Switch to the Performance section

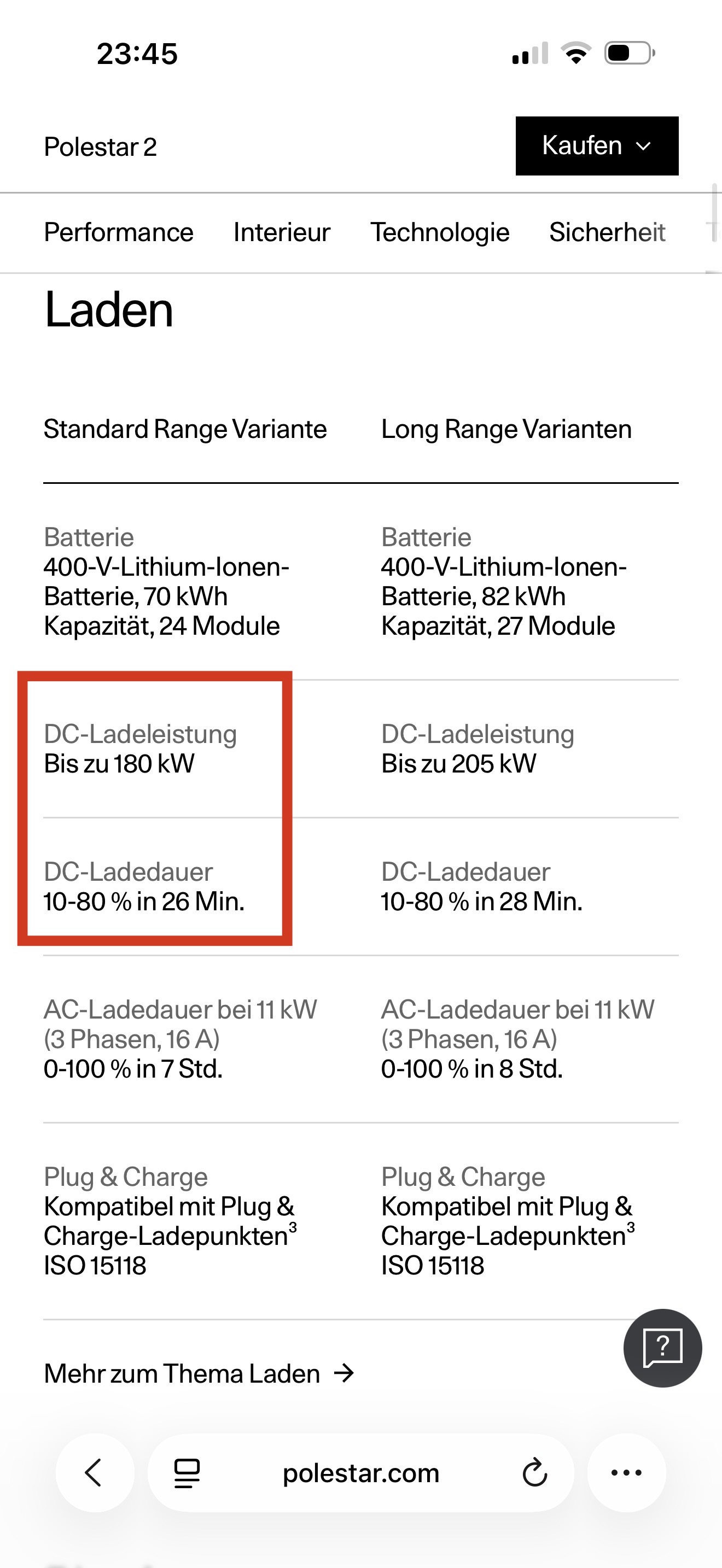[x=119, y=232]
